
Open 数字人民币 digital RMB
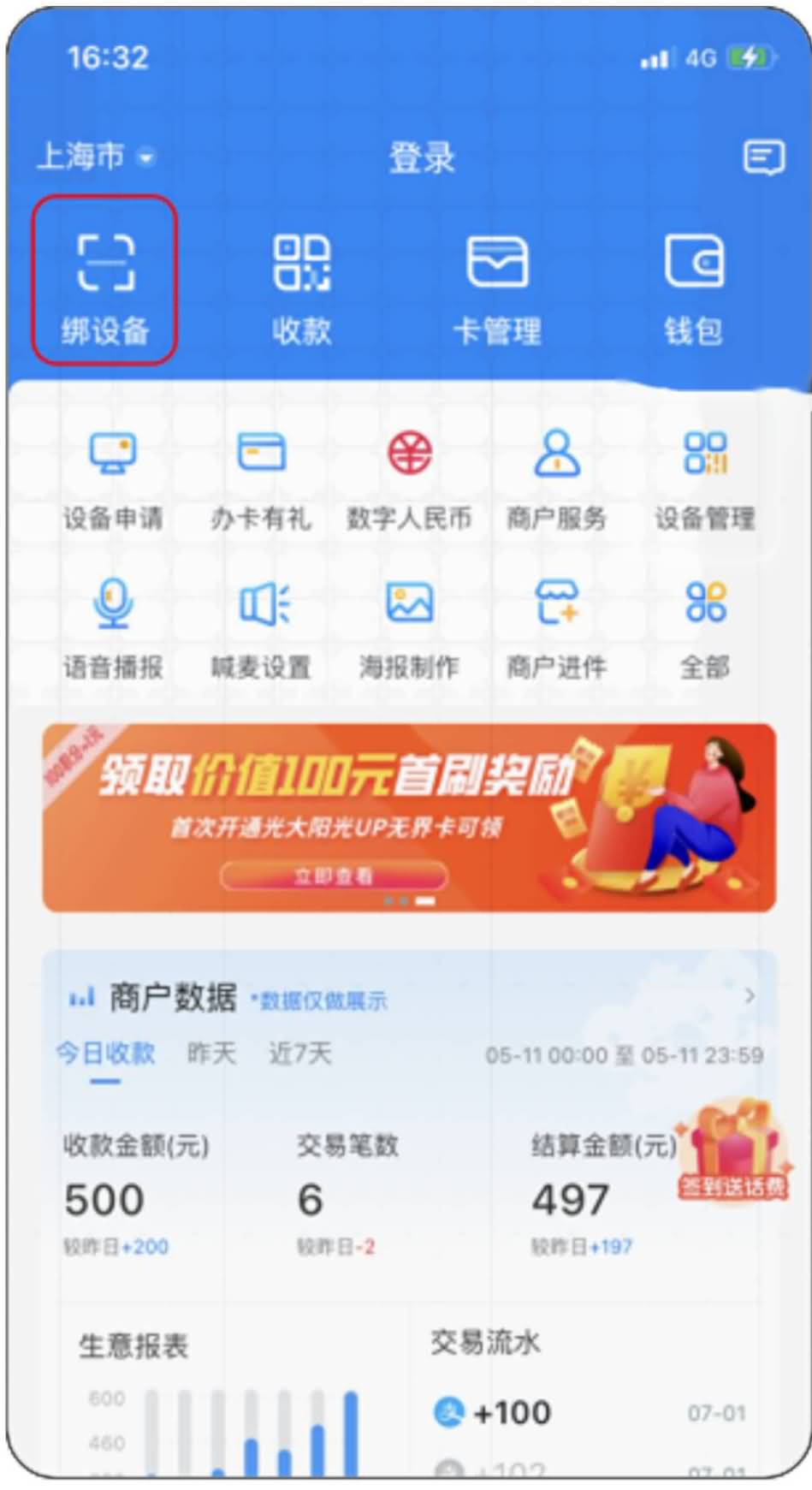[409, 478]
